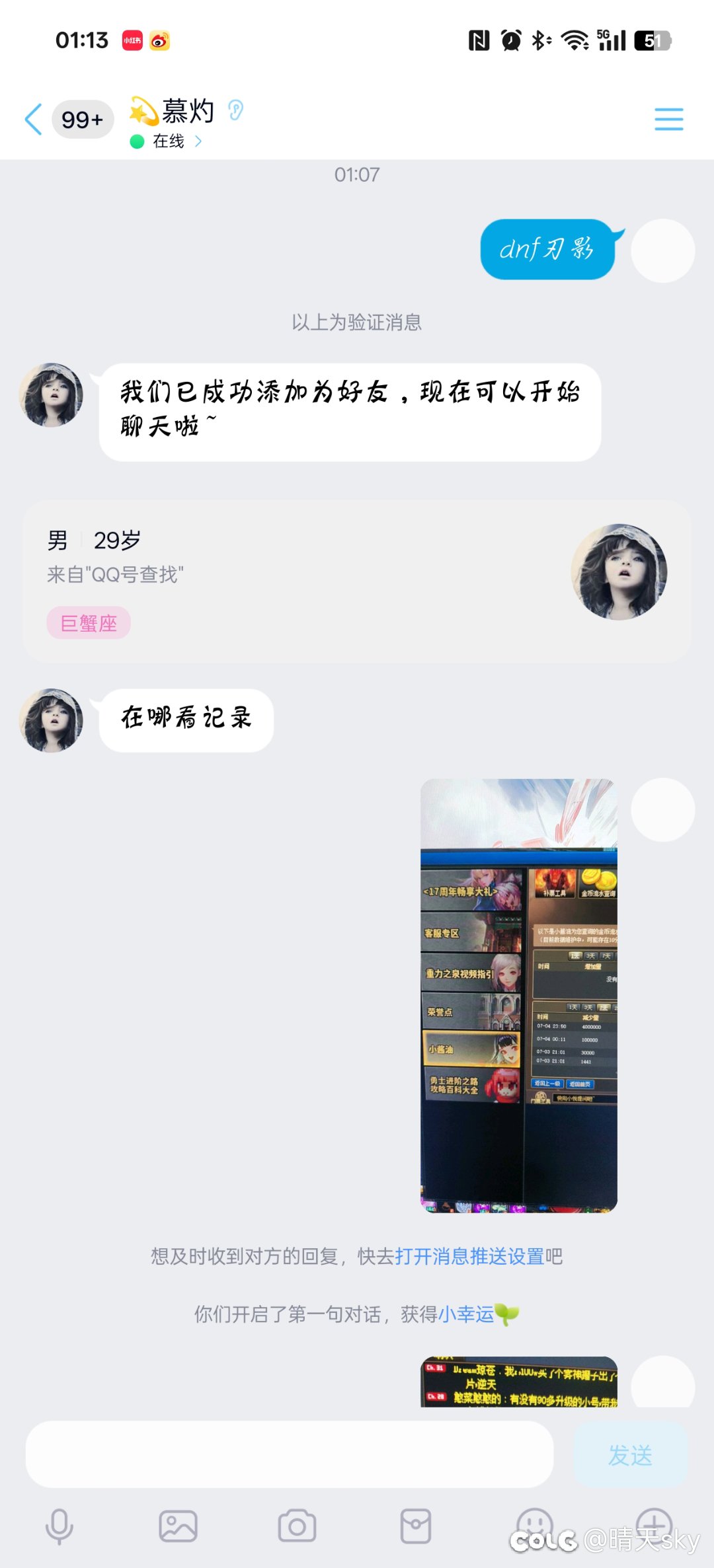Tap the earpiece mode icon beside 慕灼
Screen dimensions: 714x1568
point(235,110)
